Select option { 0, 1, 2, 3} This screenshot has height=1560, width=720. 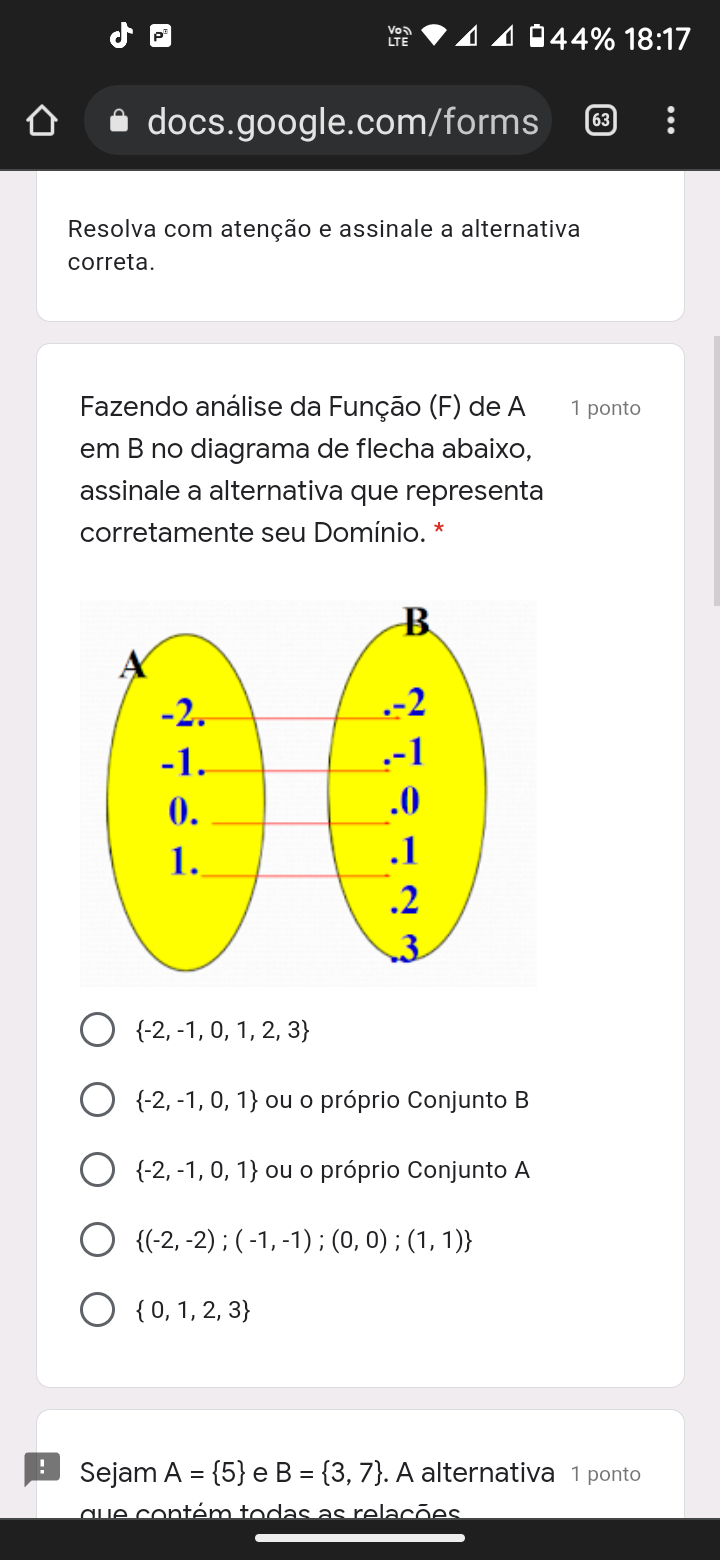[x=97, y=1310]
